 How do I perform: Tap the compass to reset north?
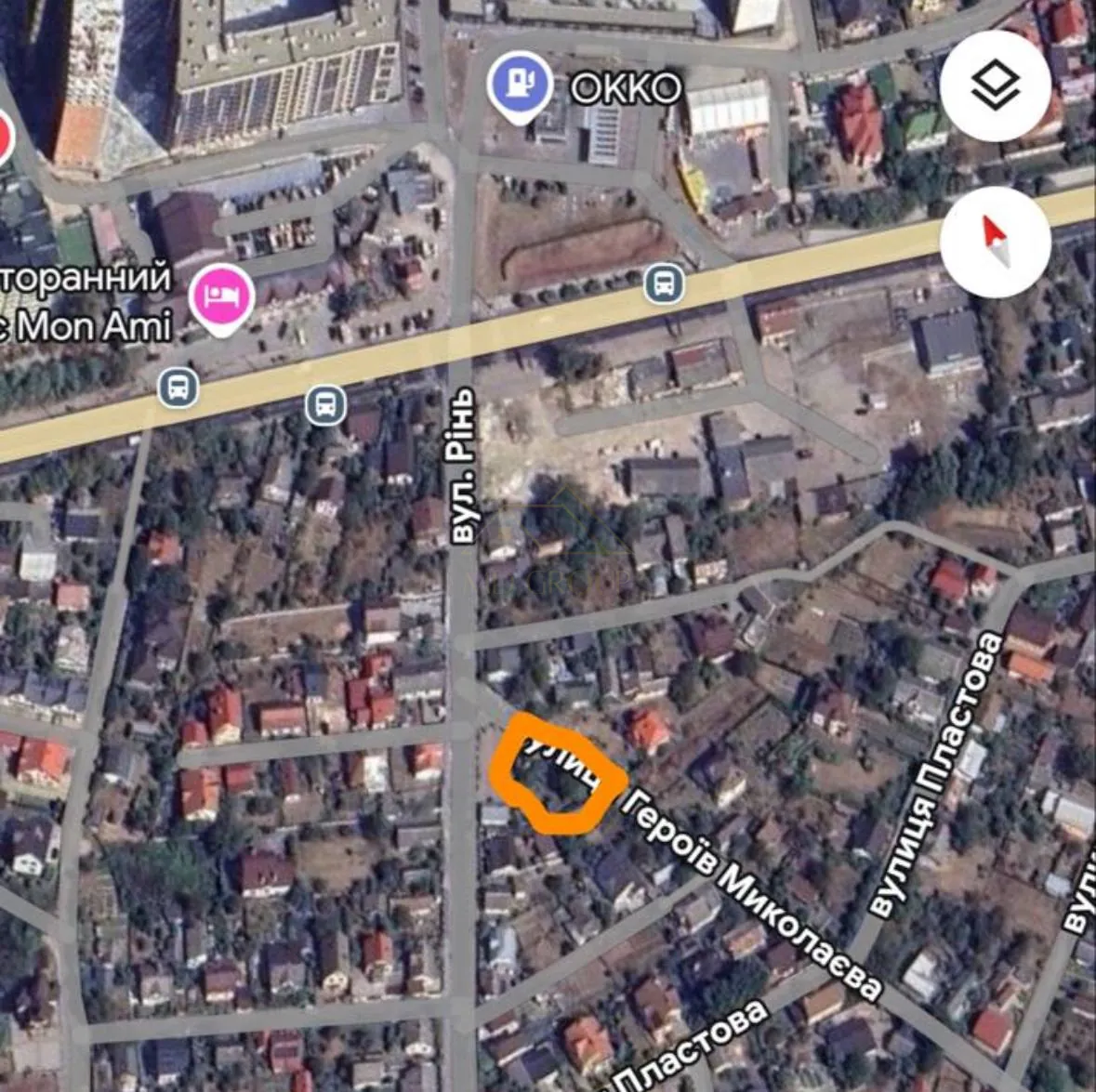click(995, 241)
